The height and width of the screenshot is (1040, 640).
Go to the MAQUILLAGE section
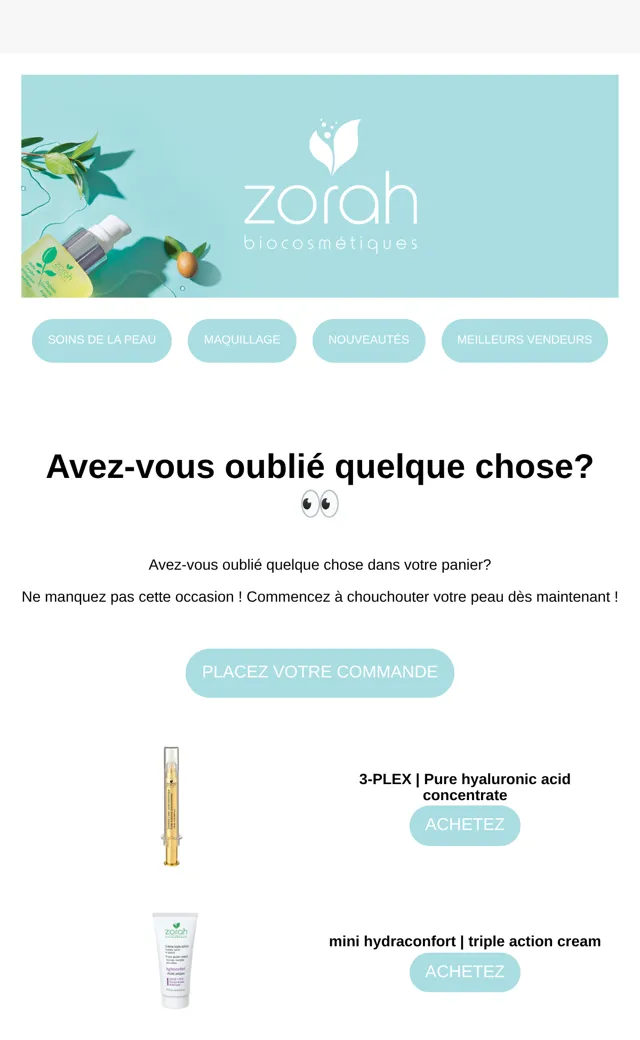coord(241,340)
